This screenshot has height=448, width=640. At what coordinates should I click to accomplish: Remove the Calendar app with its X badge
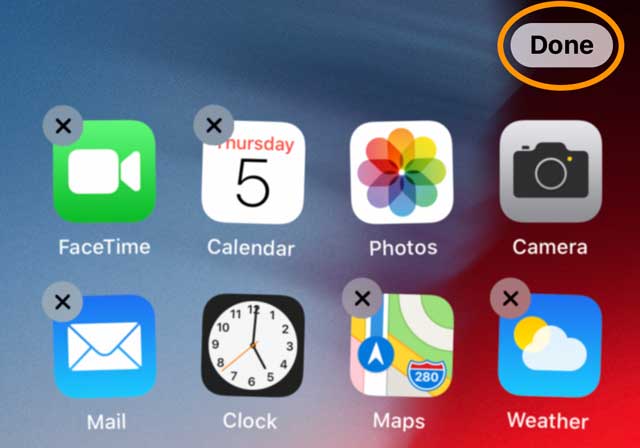(213, 126)
